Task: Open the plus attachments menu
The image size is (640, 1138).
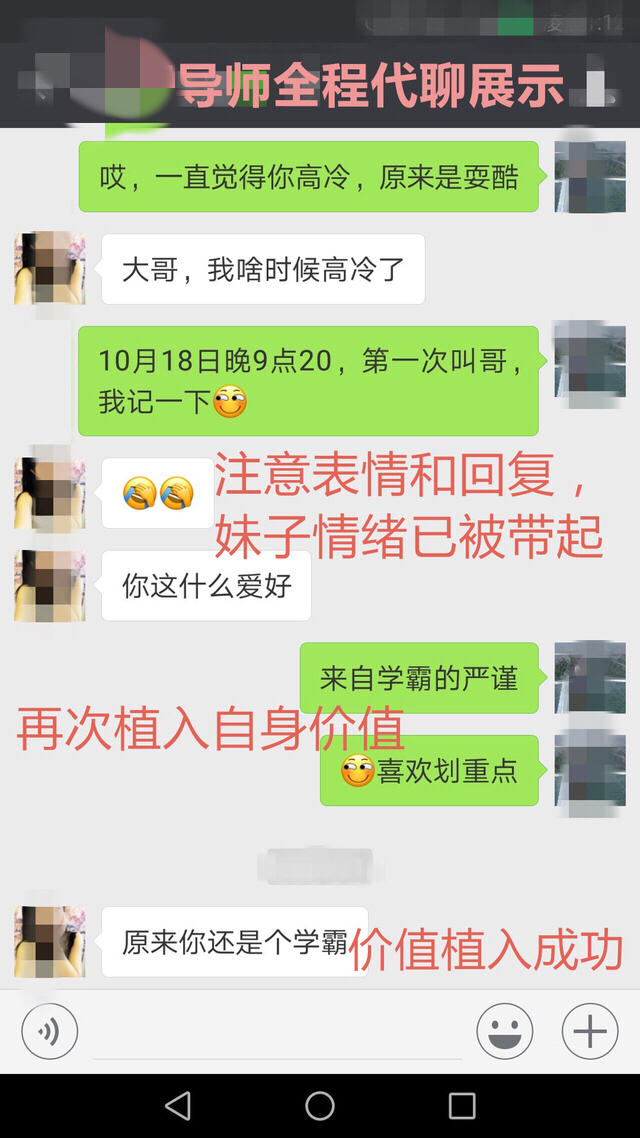Action: [x=589, y=1031]
